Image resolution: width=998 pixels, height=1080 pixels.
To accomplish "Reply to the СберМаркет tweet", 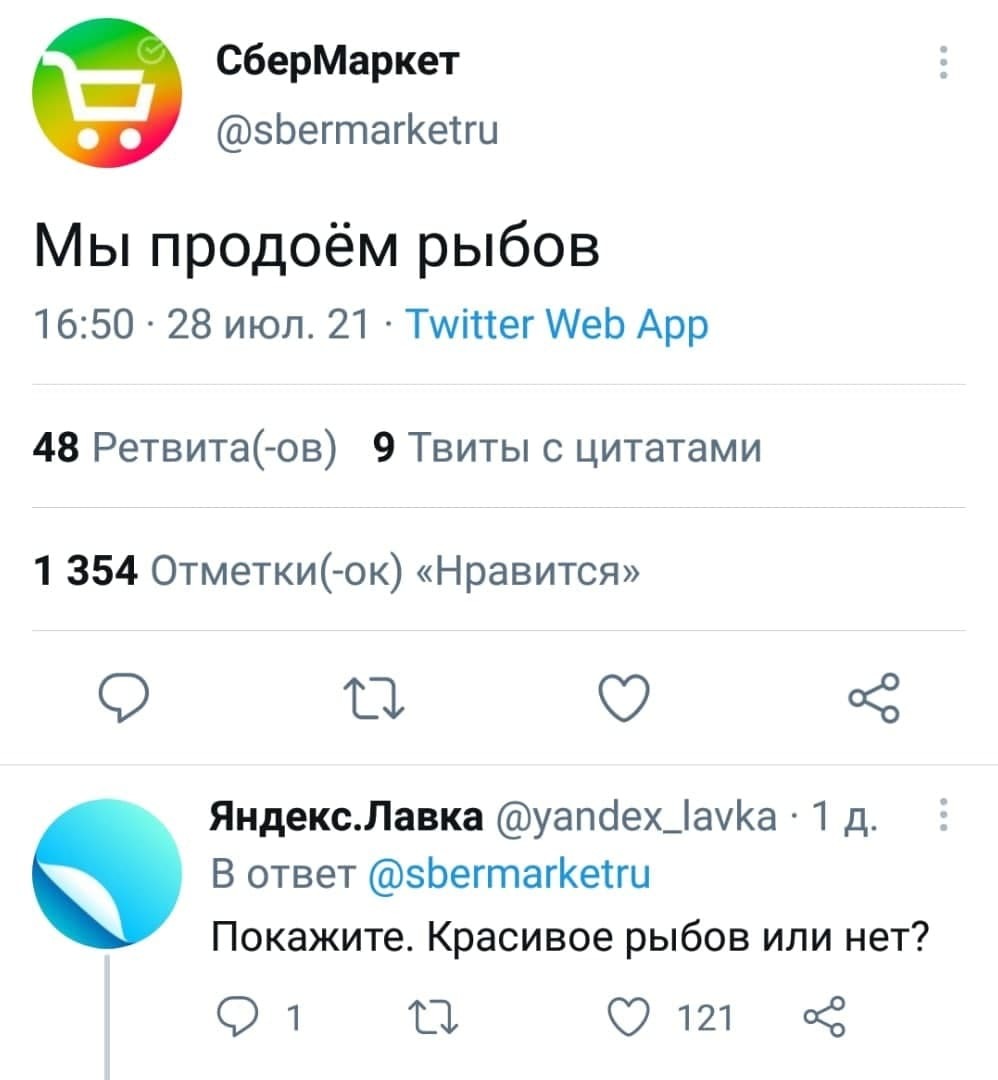I will point(123,698).
